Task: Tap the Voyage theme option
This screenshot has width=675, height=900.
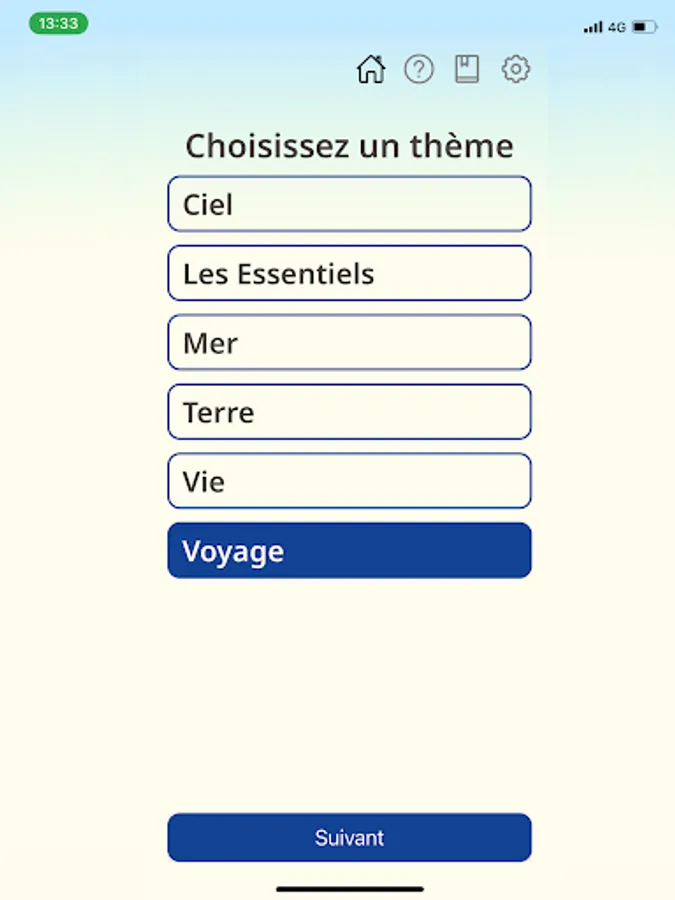Action: point(349,551)
